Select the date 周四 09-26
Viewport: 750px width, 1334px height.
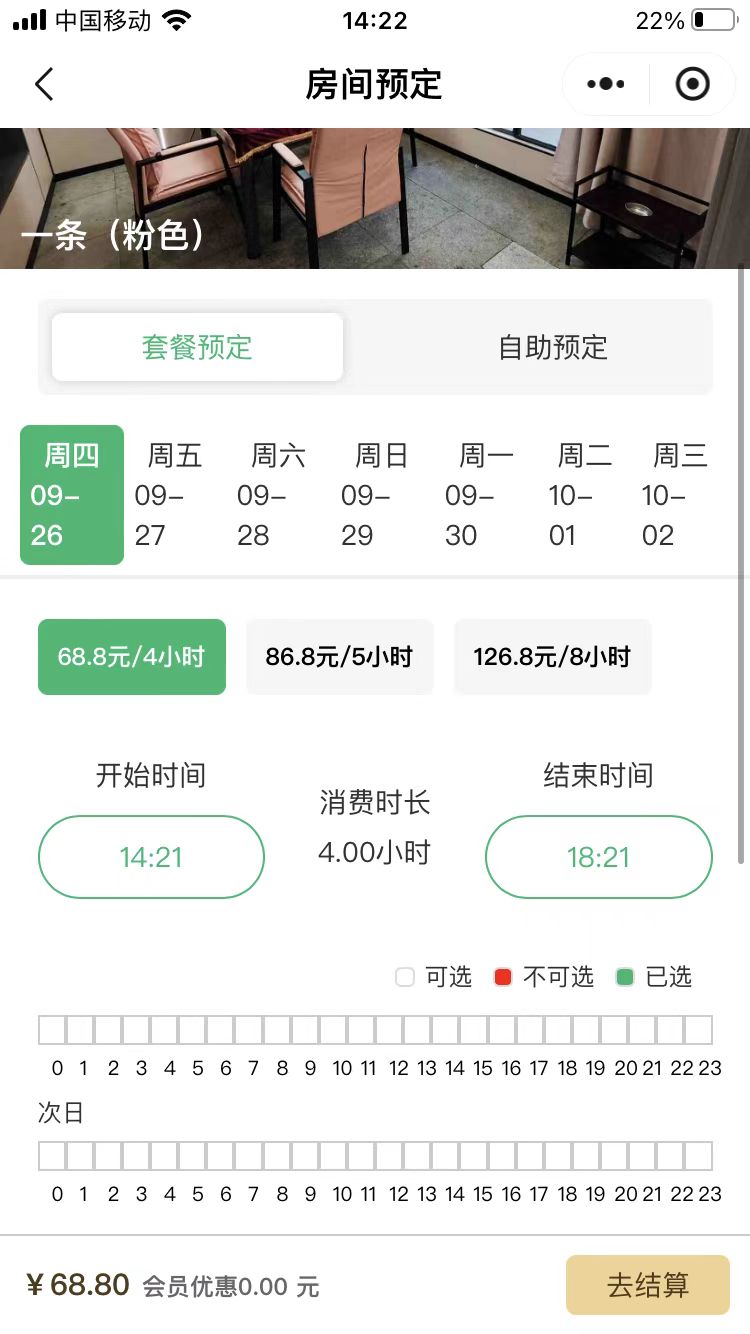pyautogui.click(x=72, y=495)
